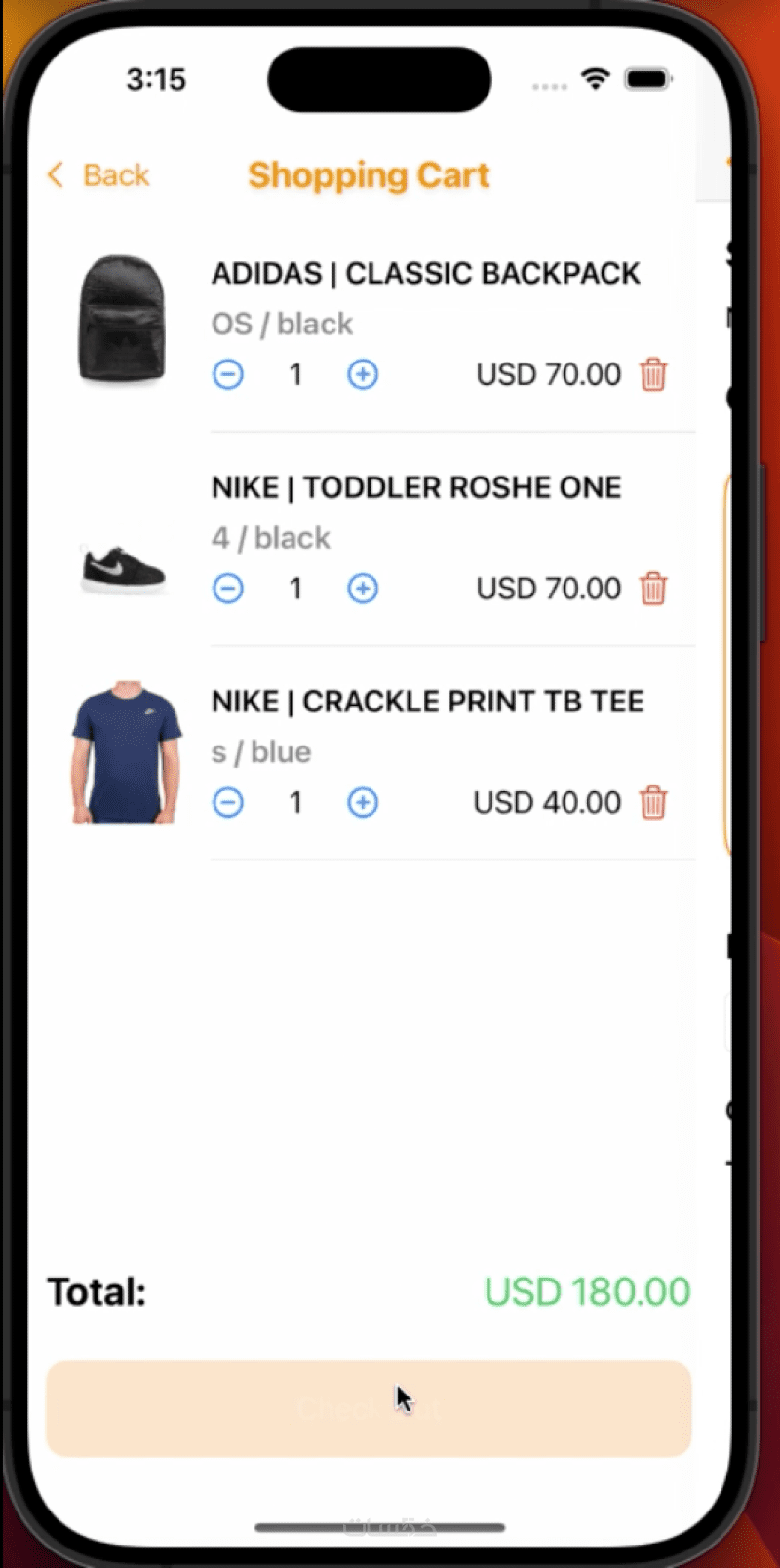Go back from Shopping Cart
The height and width of the screenshot is (1568, 780).
coord(98,175)
